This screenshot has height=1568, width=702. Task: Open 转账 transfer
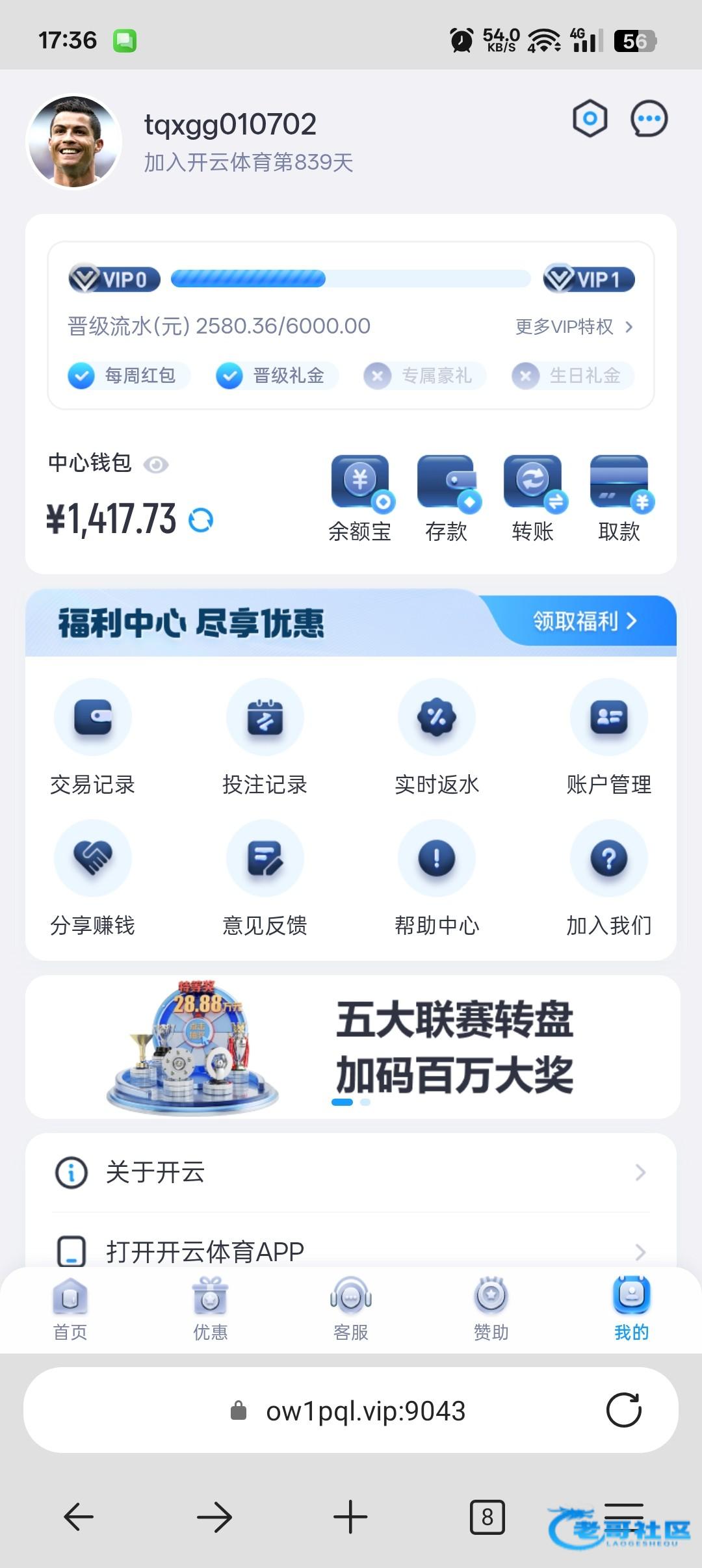pos(533,499)
